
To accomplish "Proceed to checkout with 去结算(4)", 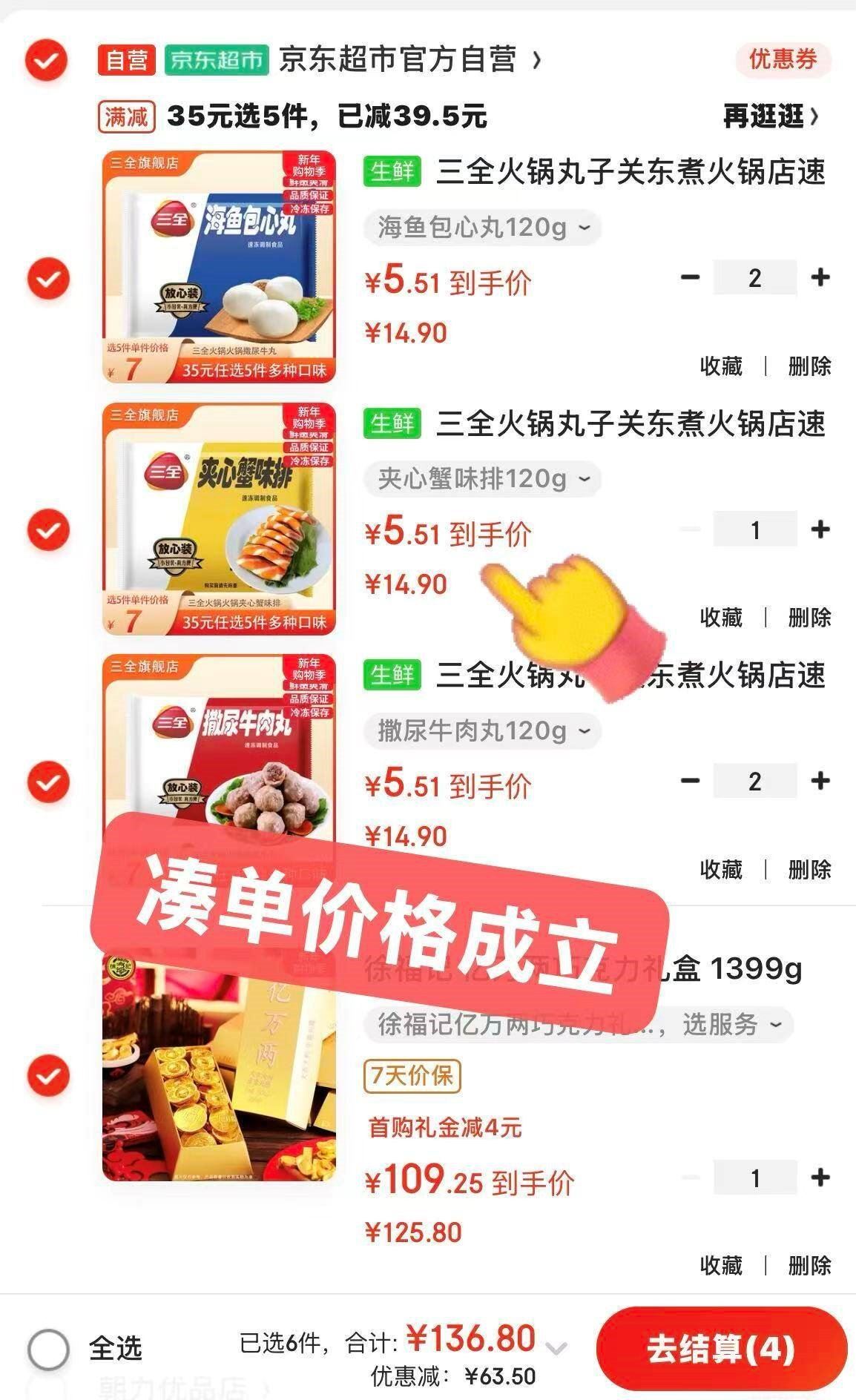I will pos(721,1349).
